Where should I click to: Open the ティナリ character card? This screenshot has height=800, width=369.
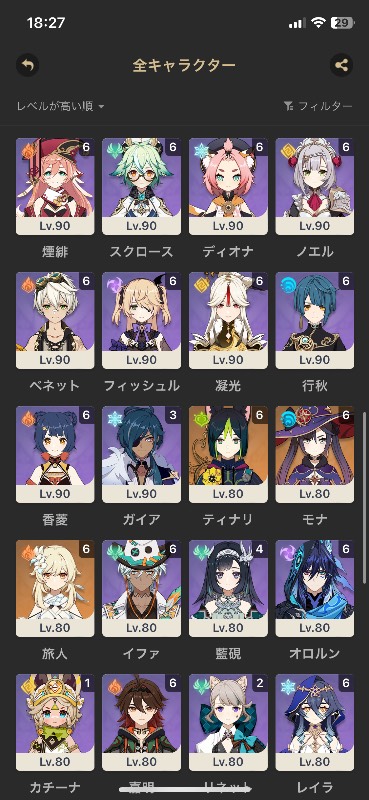tap(228, 455)
